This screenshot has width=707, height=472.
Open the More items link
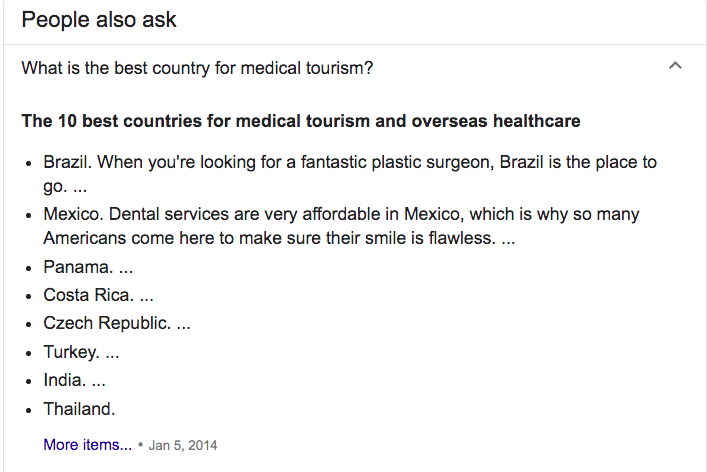tap(87, 445)
